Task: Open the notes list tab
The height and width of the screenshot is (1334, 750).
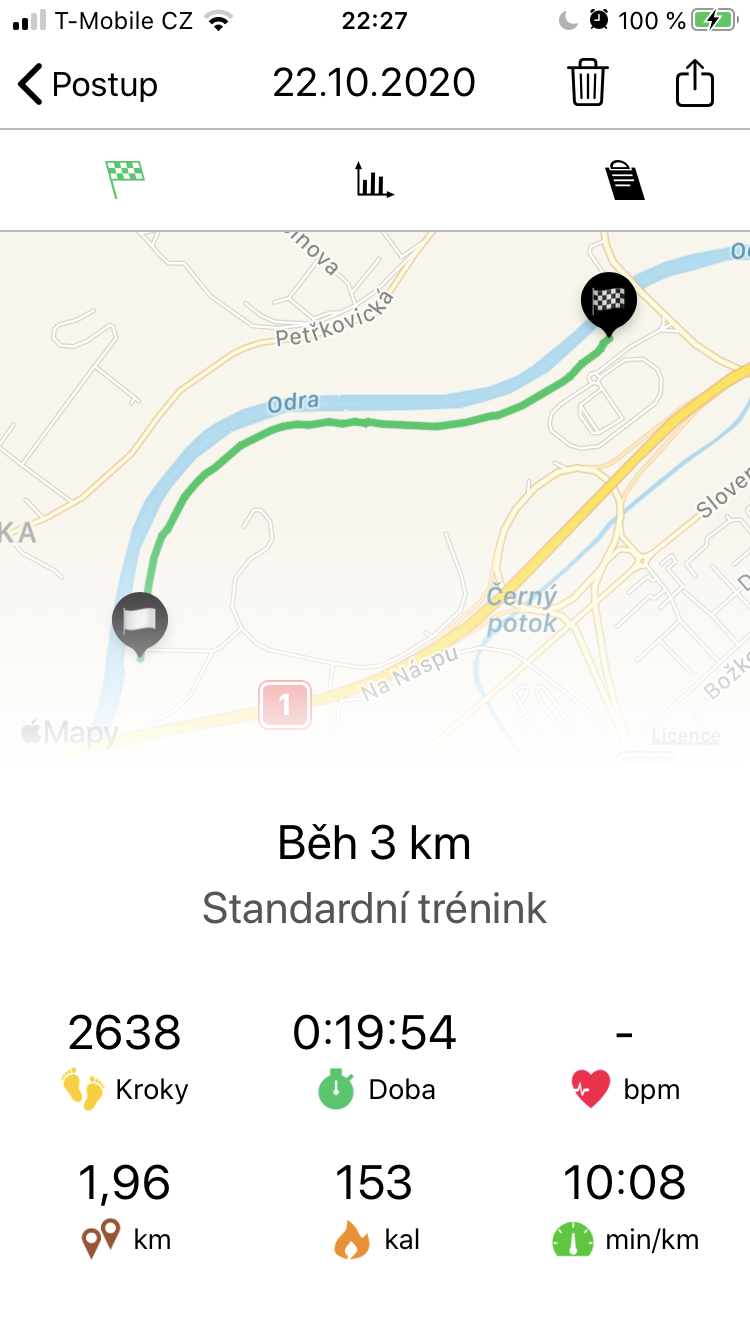Action: 625,180
